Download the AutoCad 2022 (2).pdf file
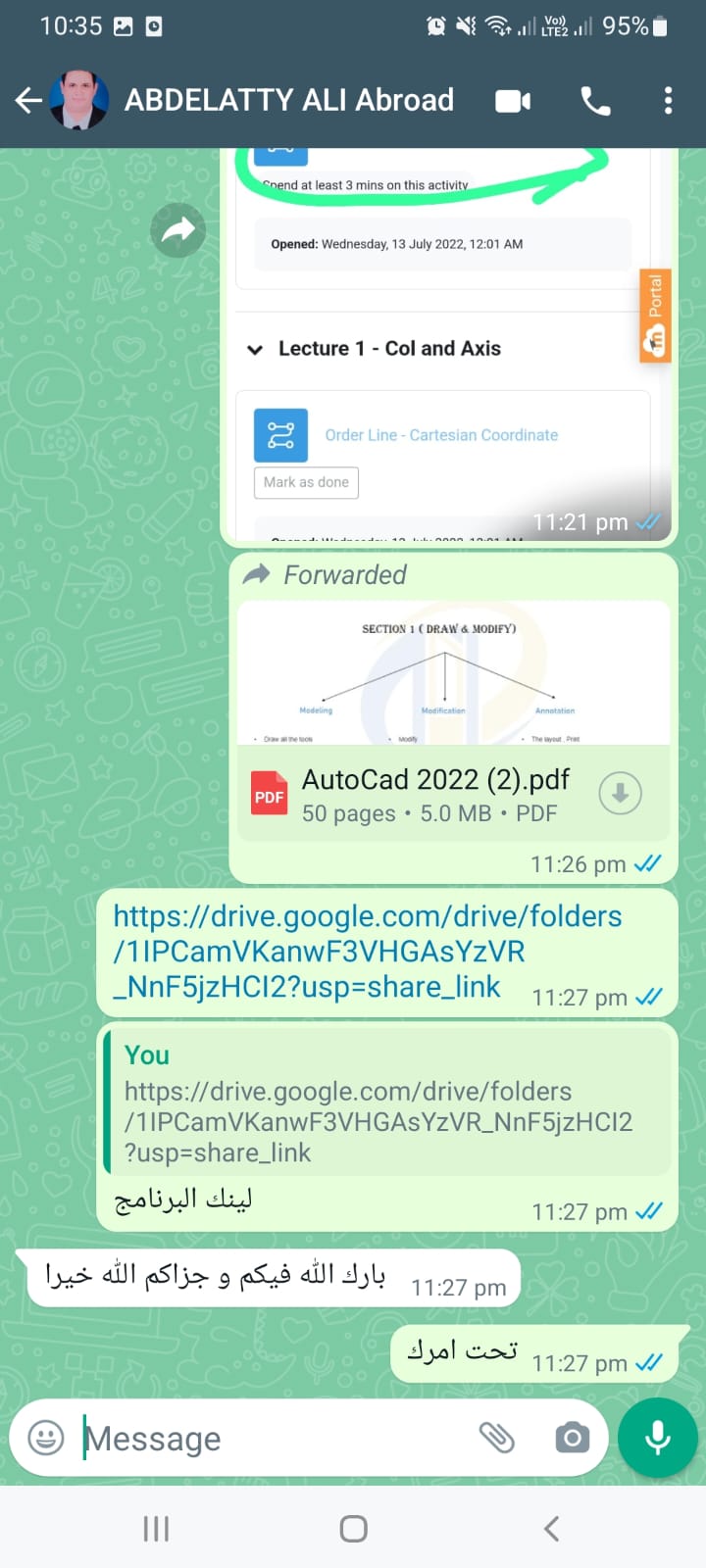Image resolution: width=706 pixels, height=1568 pixels. click(x=620, y=793)
